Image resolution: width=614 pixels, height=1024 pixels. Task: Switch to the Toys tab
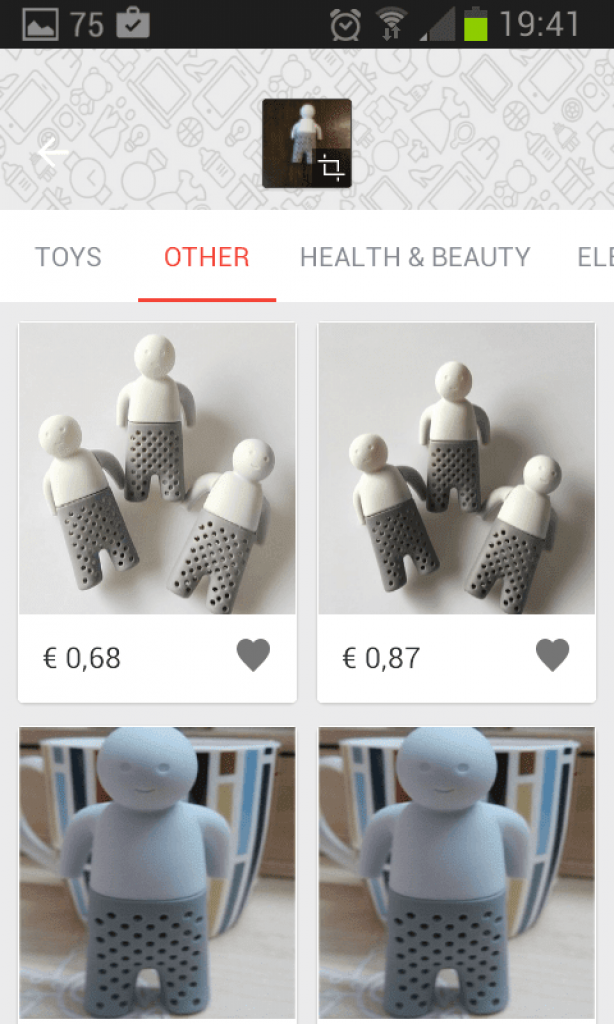click(68, 257)
